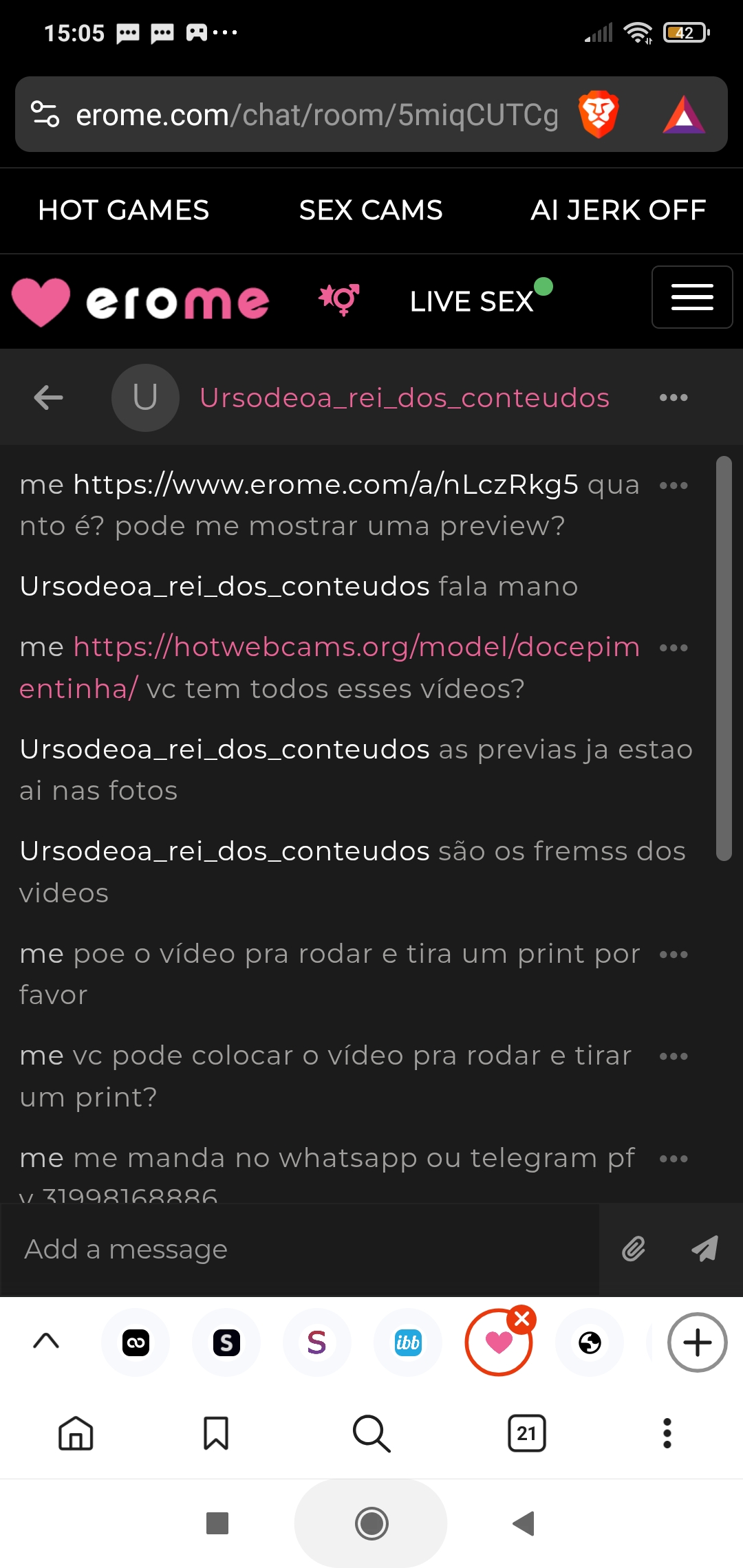Open the hotwebcams.org model link
The height and width of the screenshot is (1568, 743).
[330, 667]
